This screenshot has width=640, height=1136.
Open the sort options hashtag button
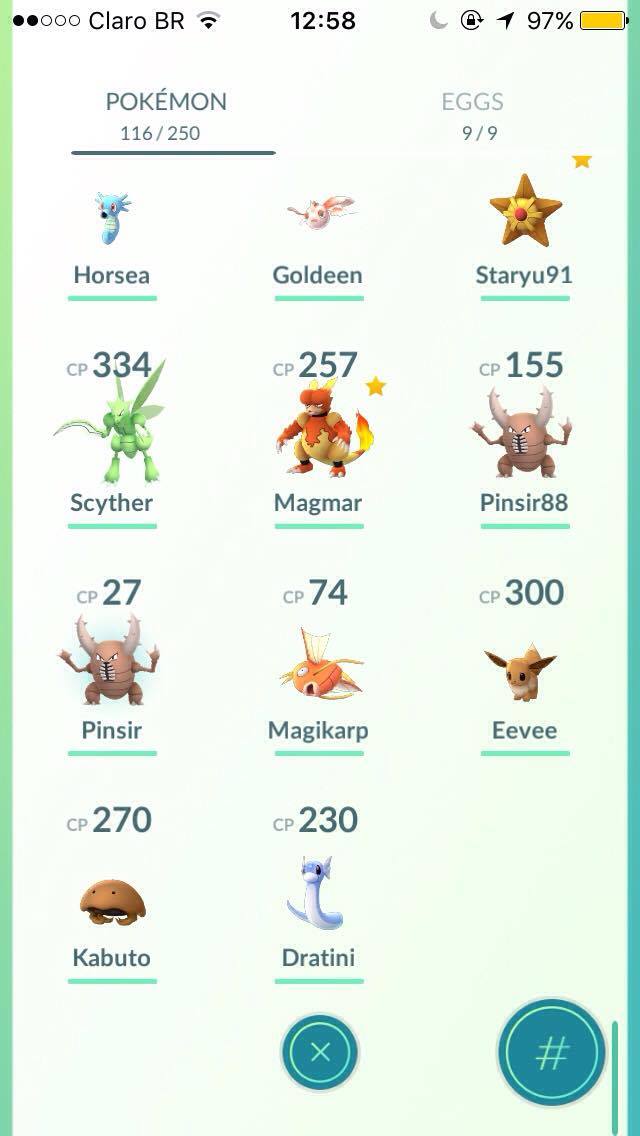pos(551,1052)
